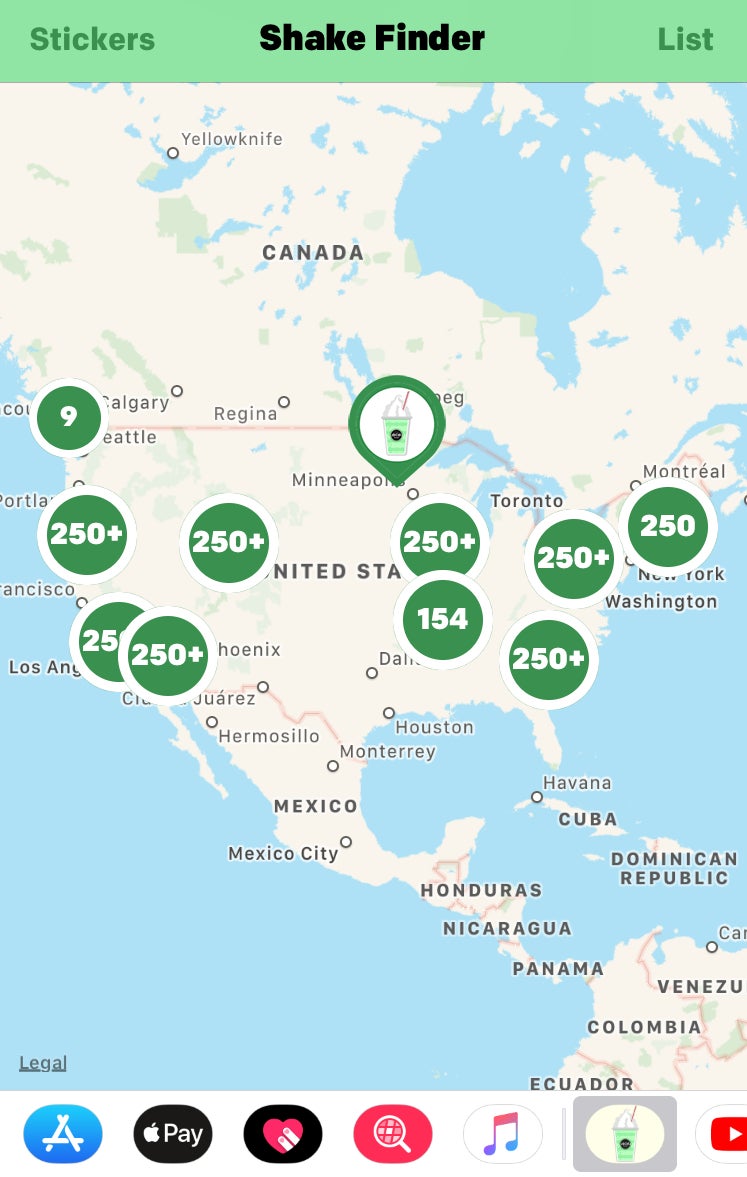Expand the 250 cluster near Montréal
747x1177 pixels.
(667, 526)
